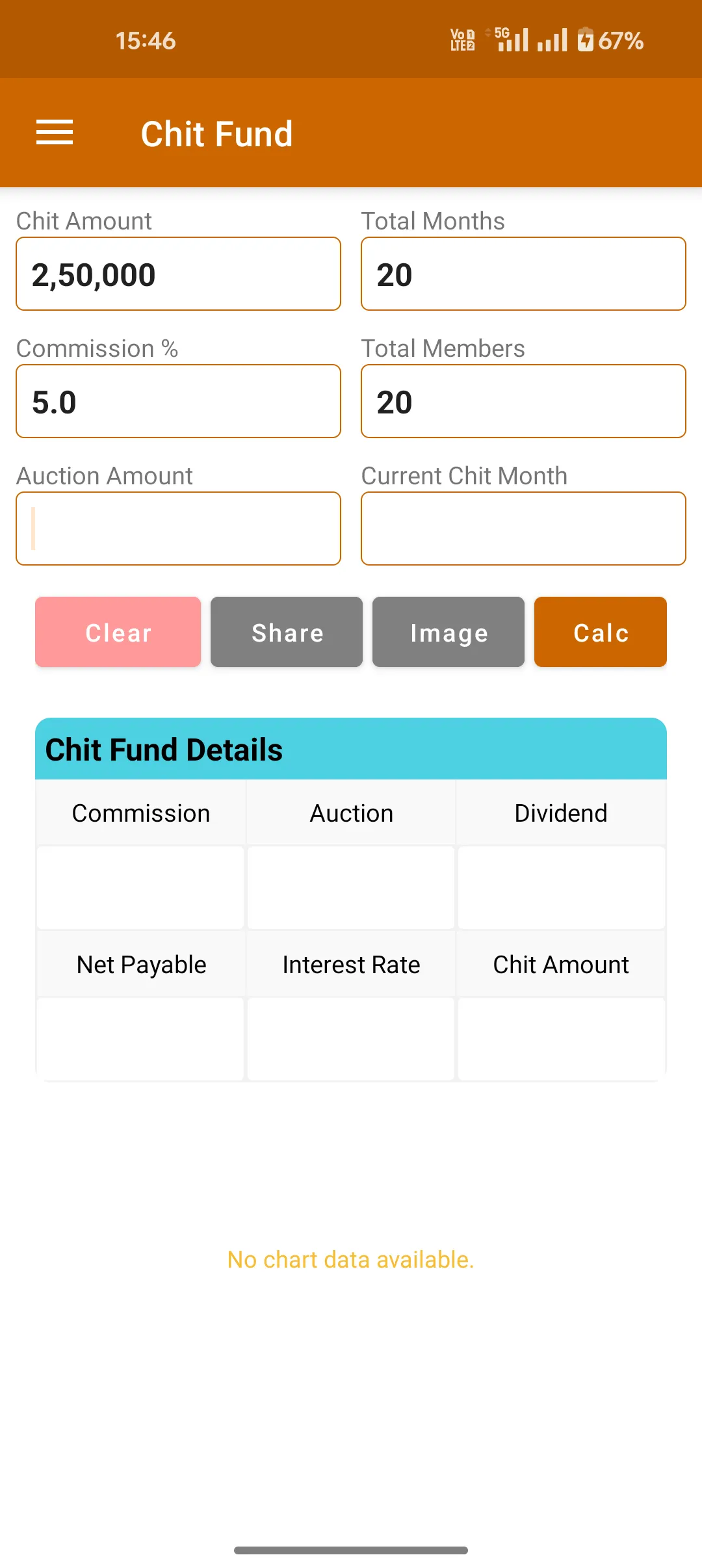Tap the hamburger icon beside Chit Fund title
Screen dimensions: 702x1568
[x=55, y=132]
